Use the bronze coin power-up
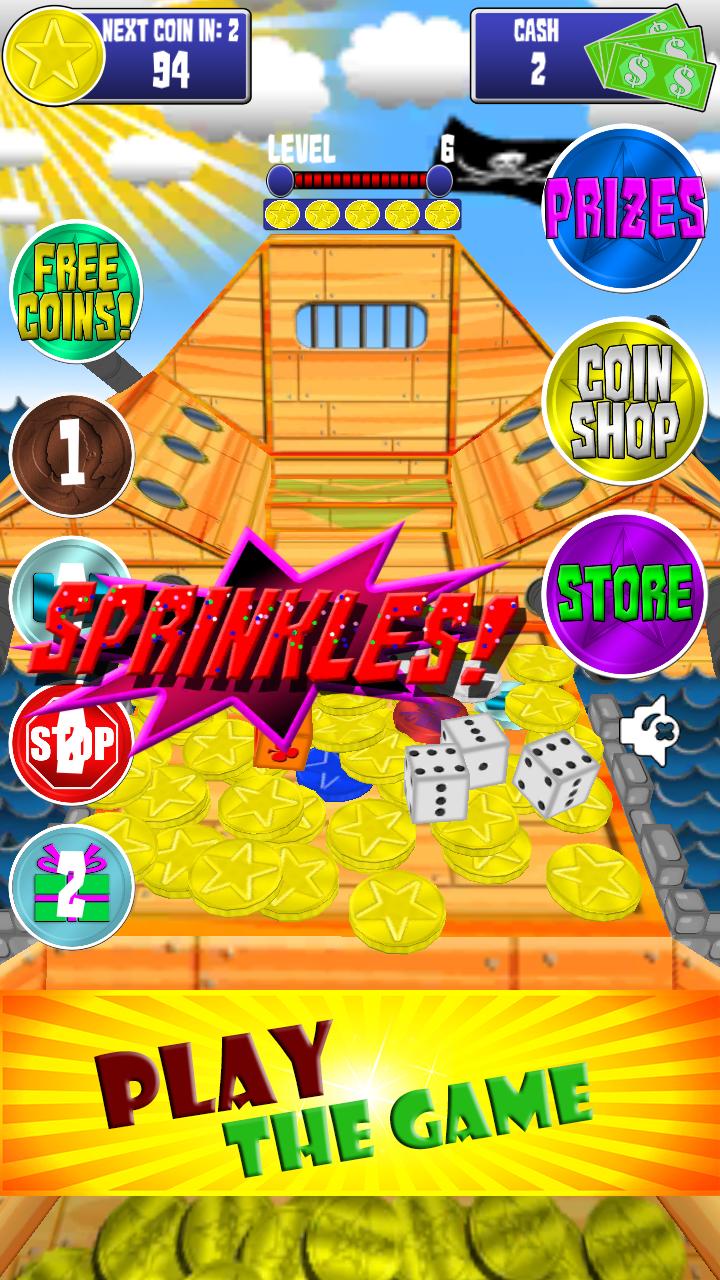The height and width of the screenshot is (1280, 720). click(70, 456)
